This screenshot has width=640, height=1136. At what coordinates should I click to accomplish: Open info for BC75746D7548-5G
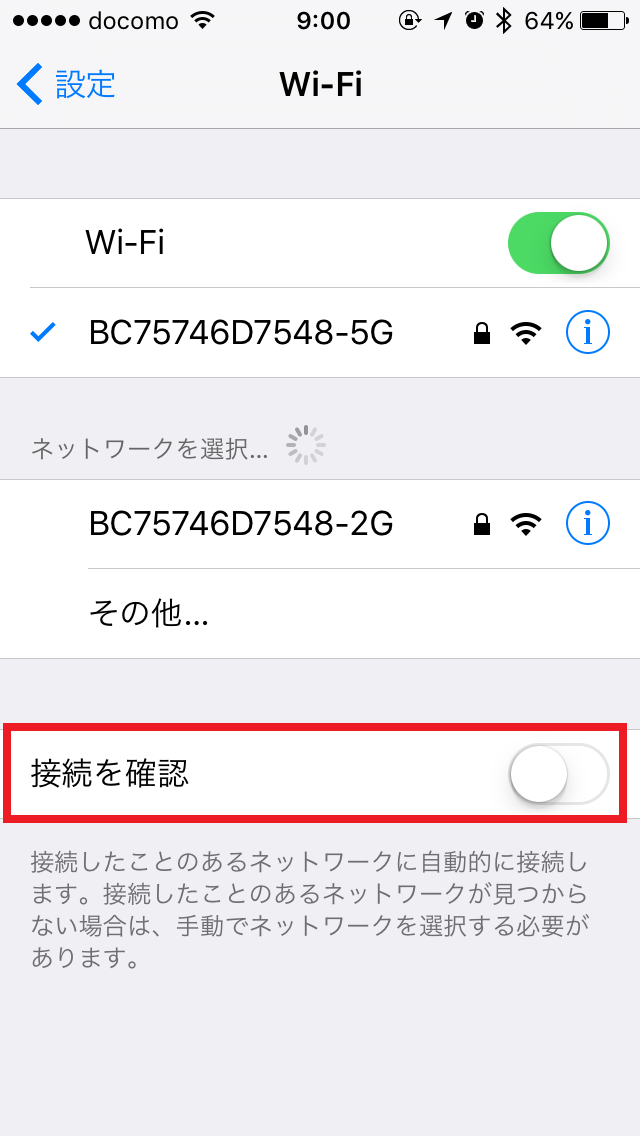(587, 333)
